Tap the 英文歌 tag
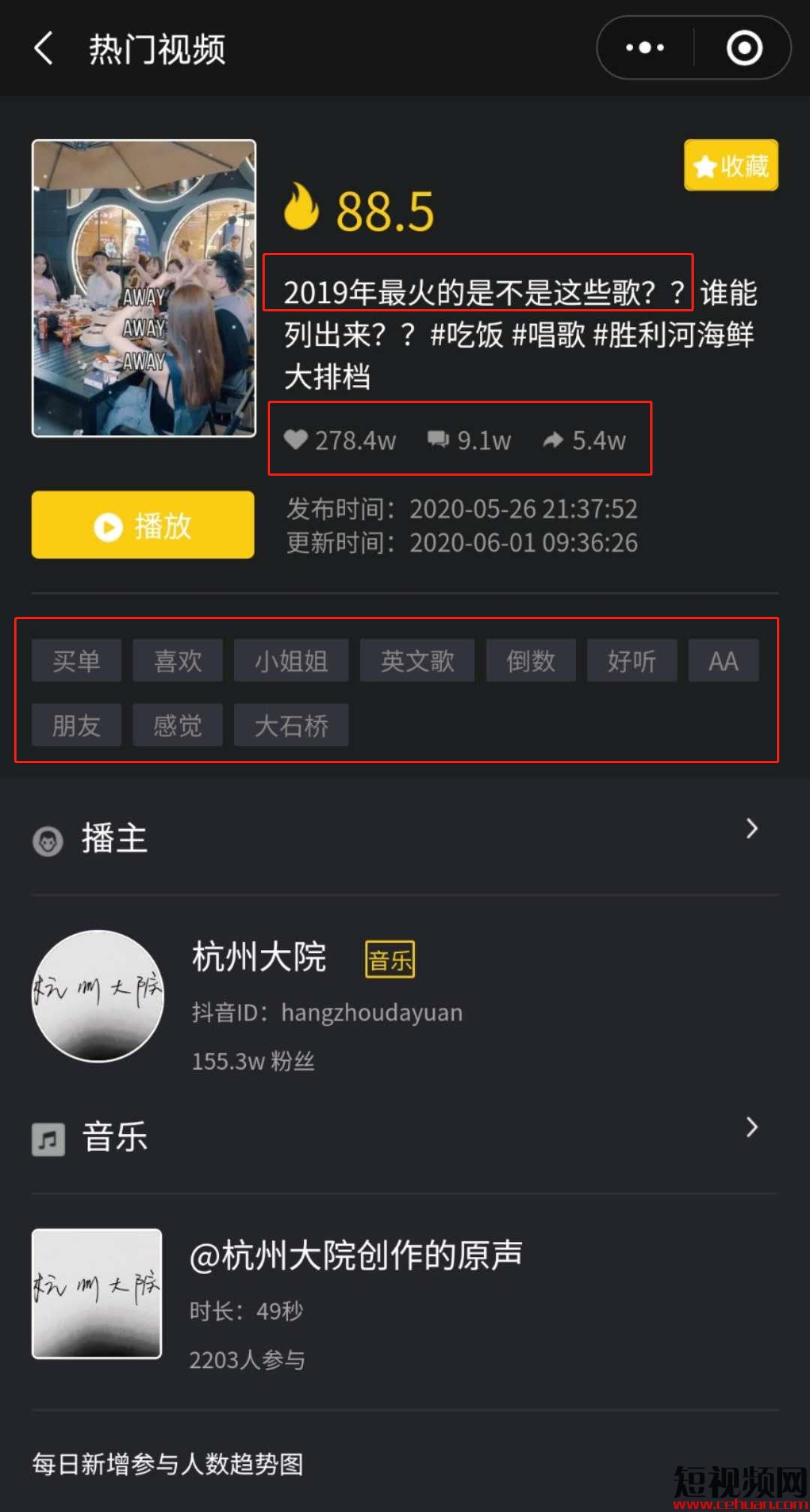The width and height of the screenshot is (810, 1512). coord(417,661)
